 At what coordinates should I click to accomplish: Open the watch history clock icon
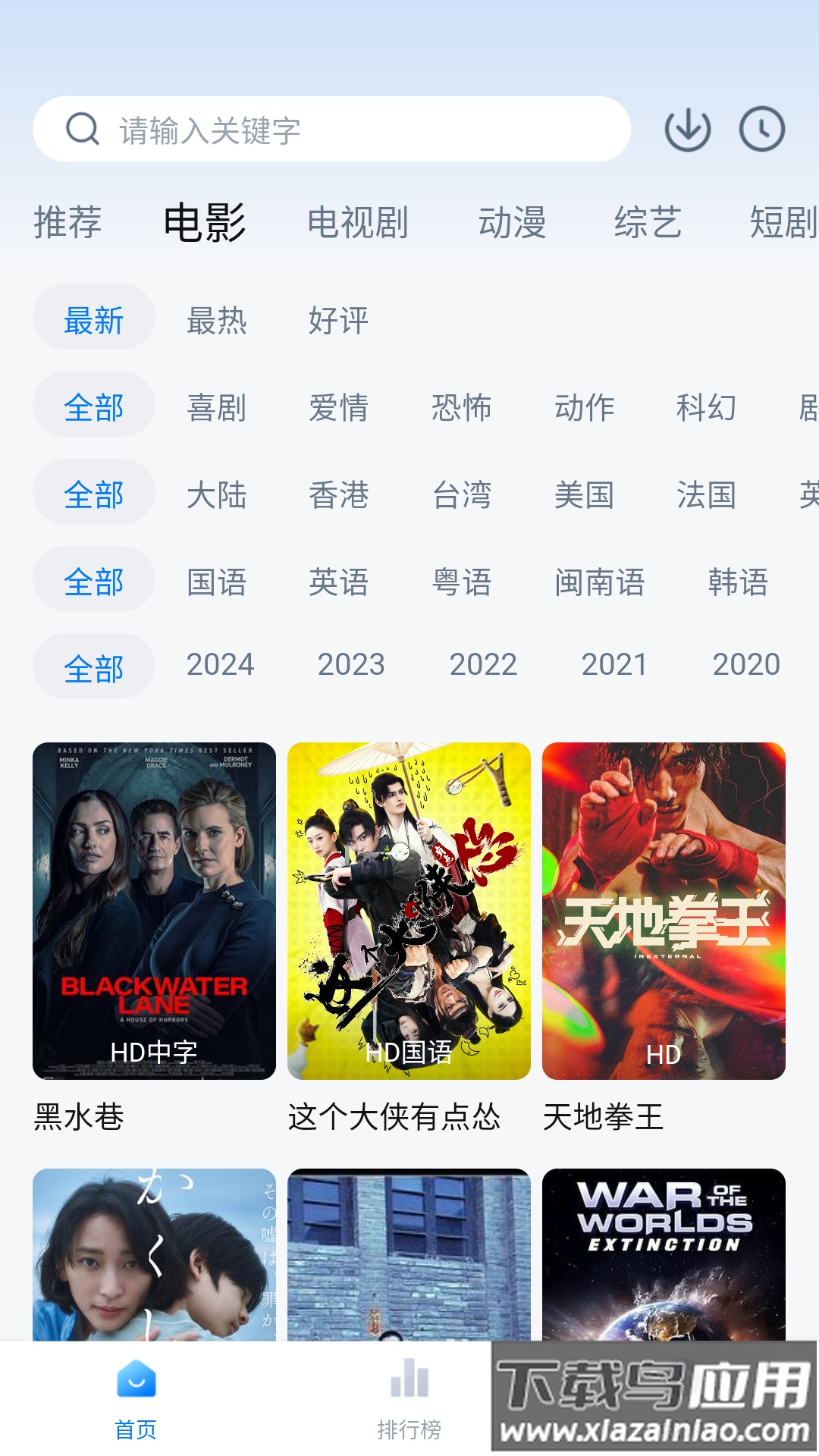tap(761, 130)
